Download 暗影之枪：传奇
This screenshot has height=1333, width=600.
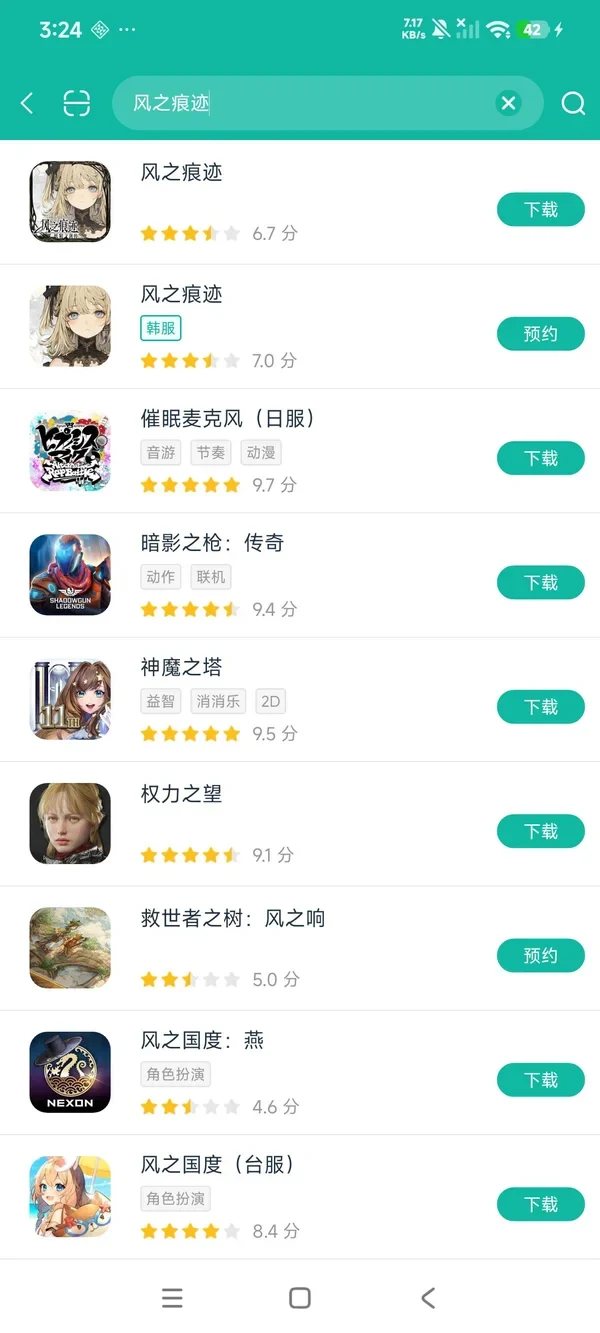[541, 583]
